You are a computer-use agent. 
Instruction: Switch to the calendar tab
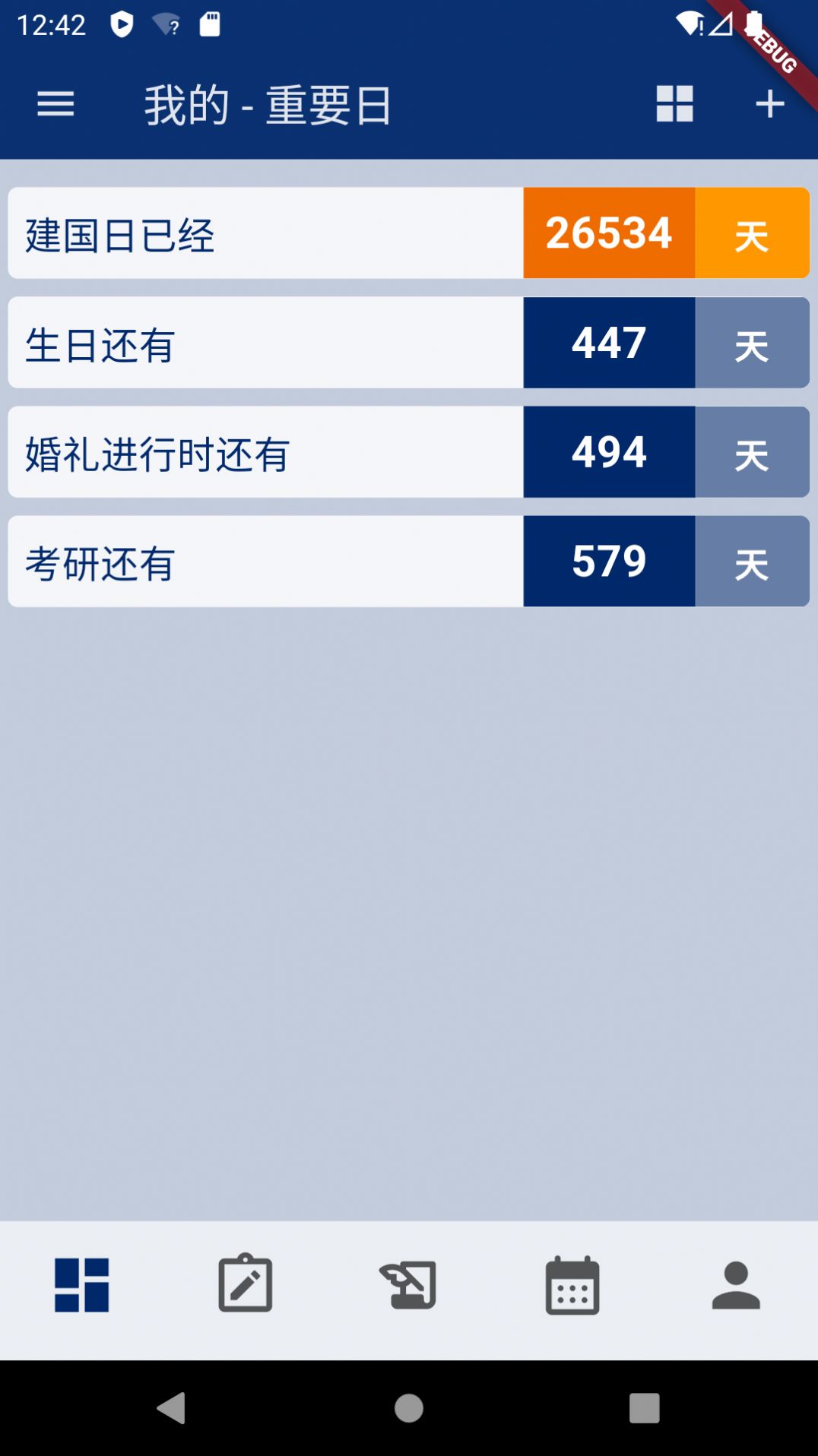[572, 1286]
